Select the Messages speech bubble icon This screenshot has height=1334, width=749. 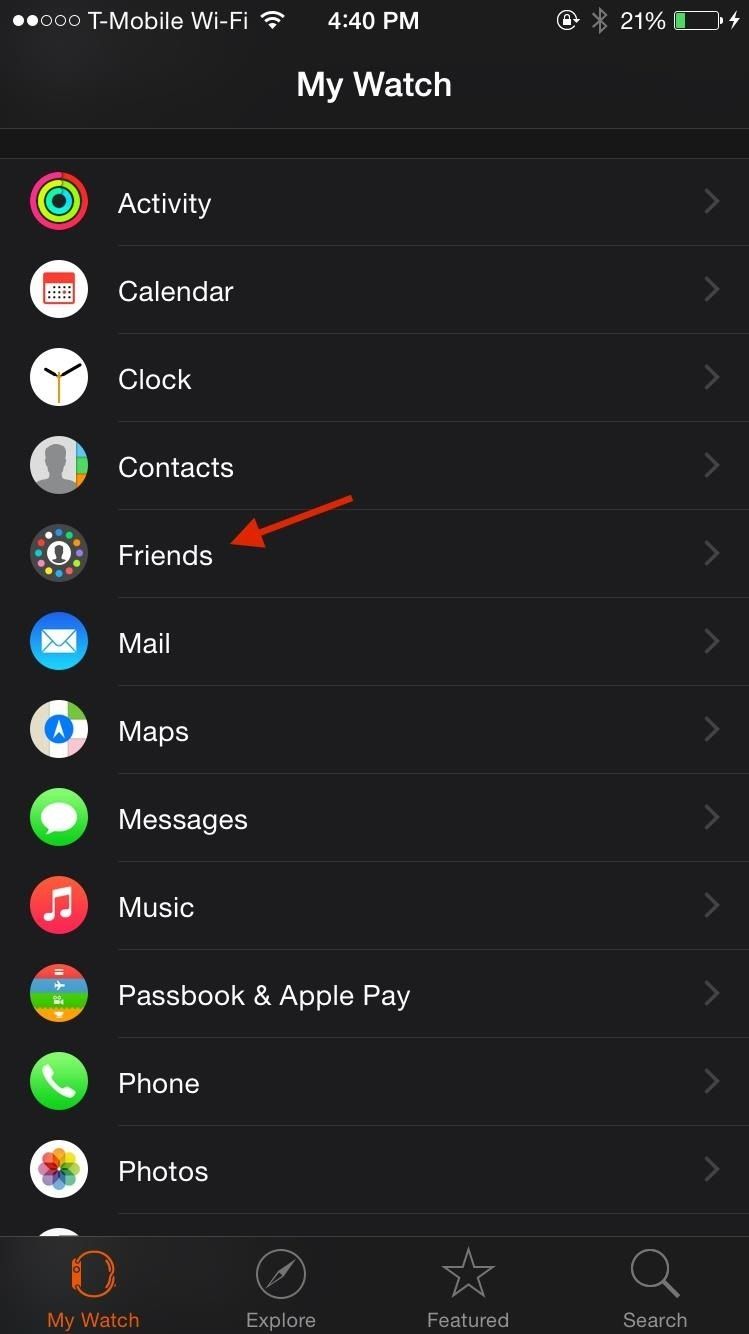[58, 817]
